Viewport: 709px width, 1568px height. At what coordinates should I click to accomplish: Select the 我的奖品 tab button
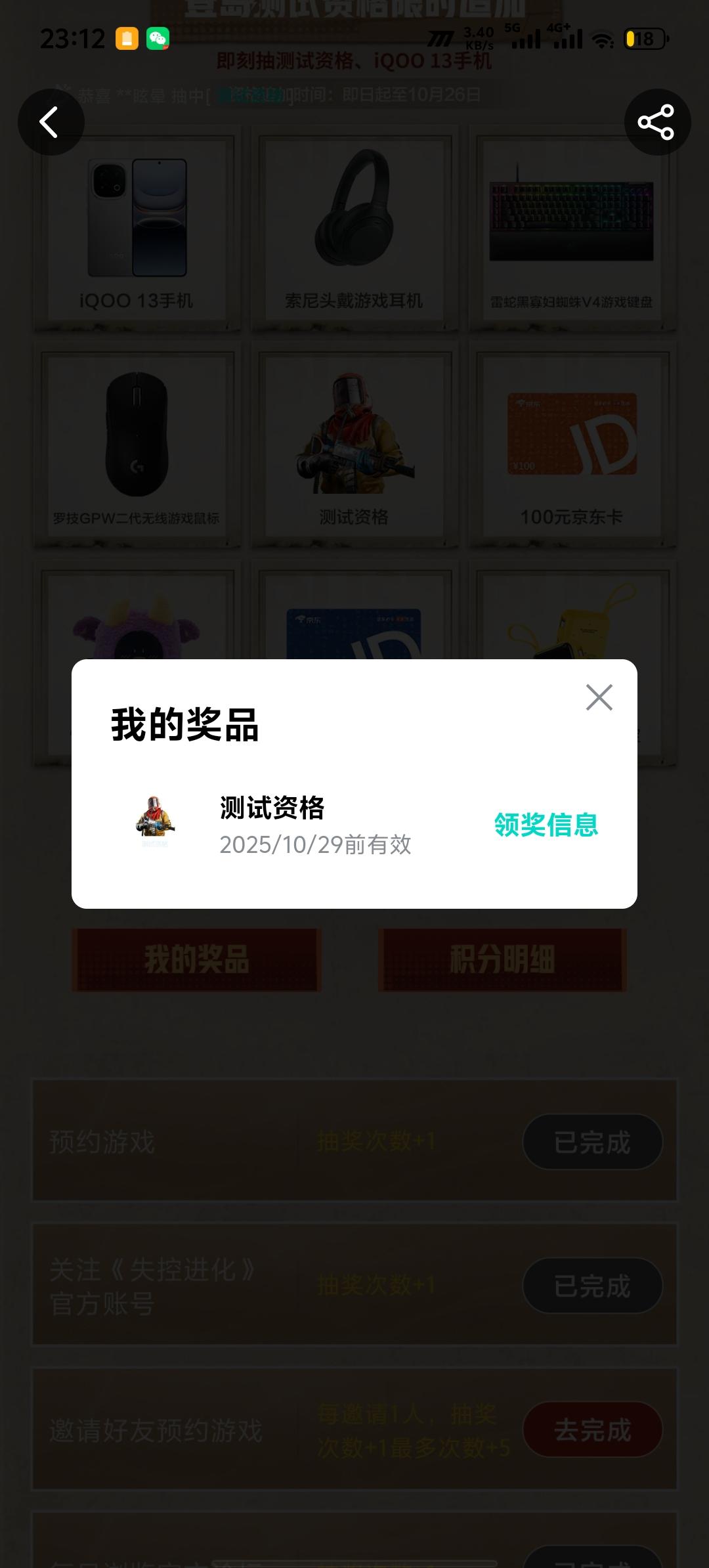click(196, 960)
